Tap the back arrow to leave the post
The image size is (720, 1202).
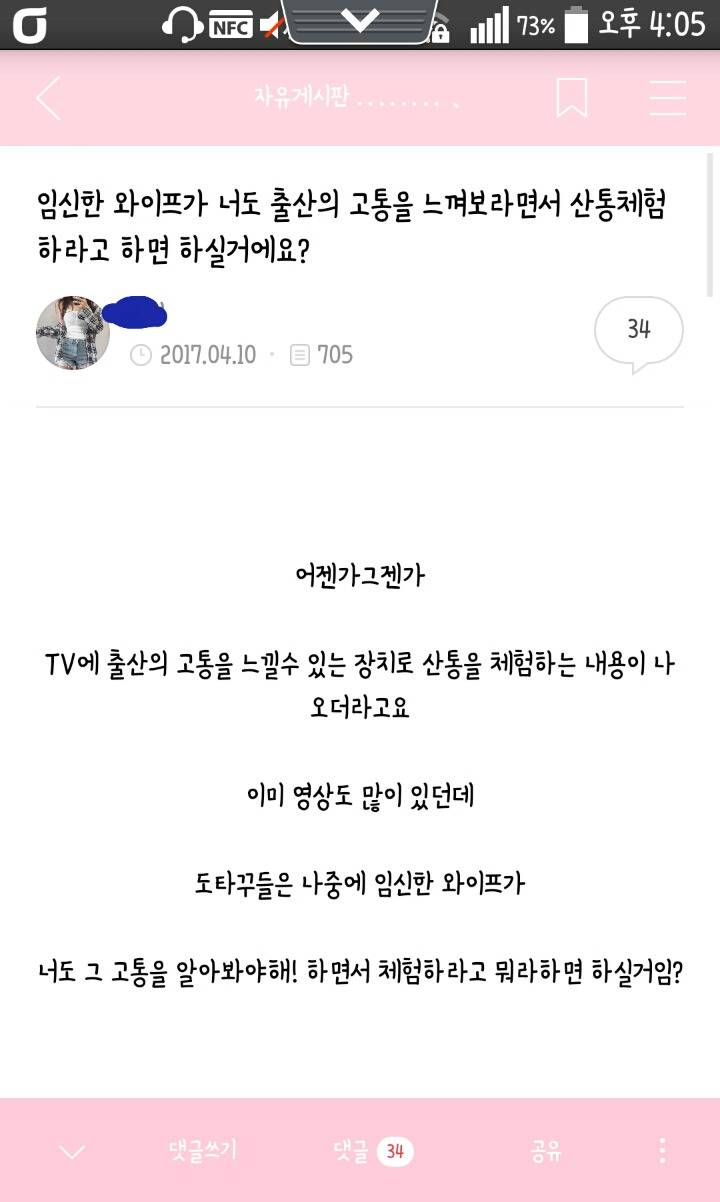[47, 98]
